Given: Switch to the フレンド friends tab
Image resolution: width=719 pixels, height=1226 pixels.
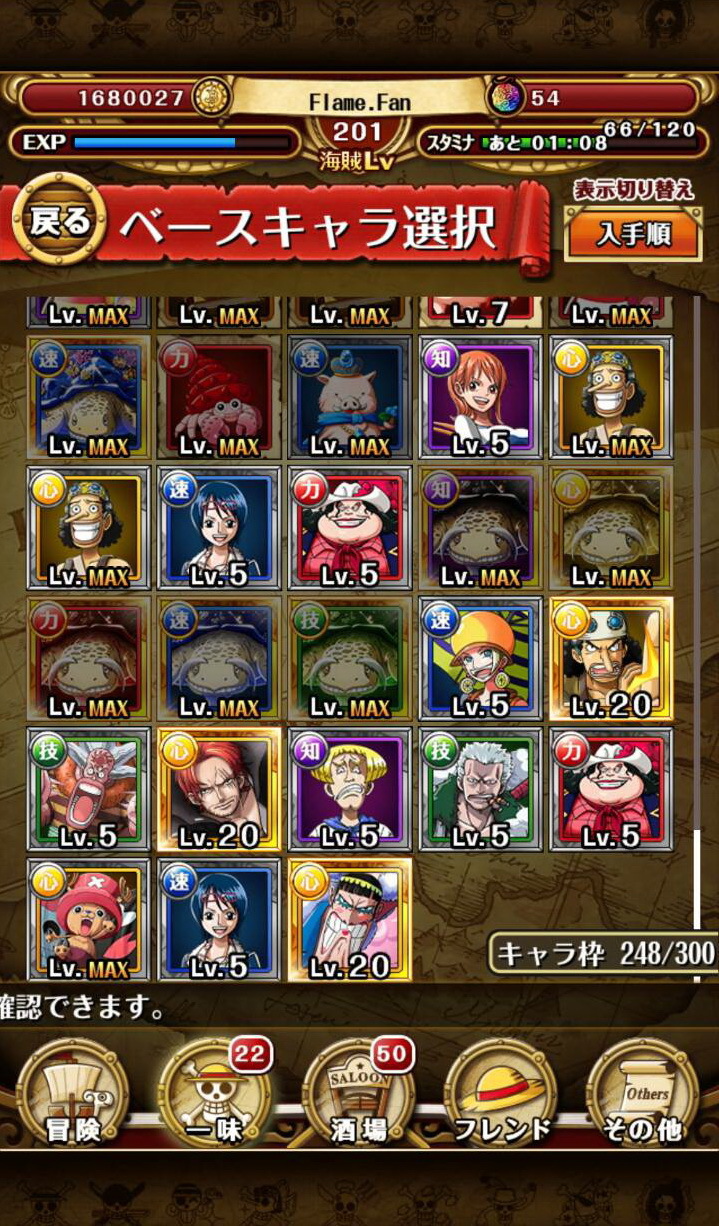Looking at the screenshot, I should click(x=500, y=1096).
